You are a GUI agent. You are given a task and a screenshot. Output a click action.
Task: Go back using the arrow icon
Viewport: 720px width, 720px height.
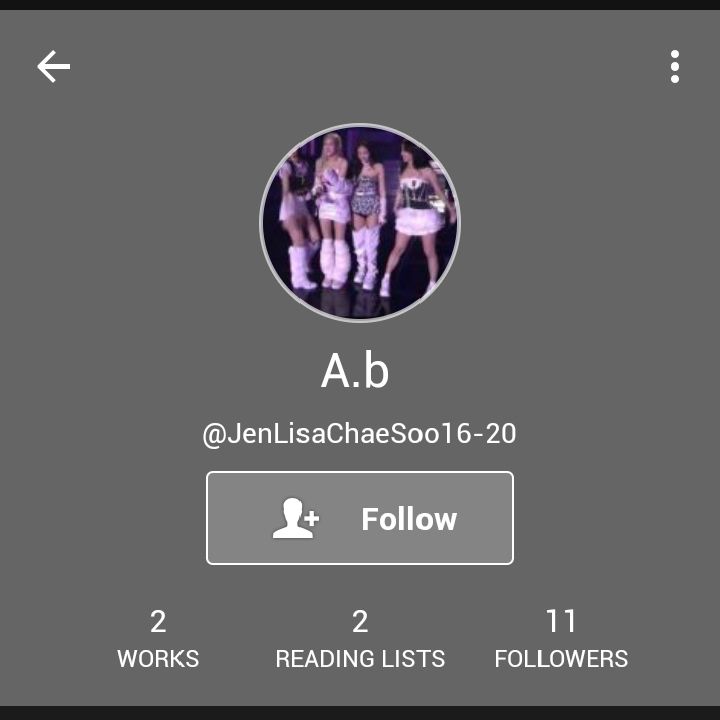54,67
